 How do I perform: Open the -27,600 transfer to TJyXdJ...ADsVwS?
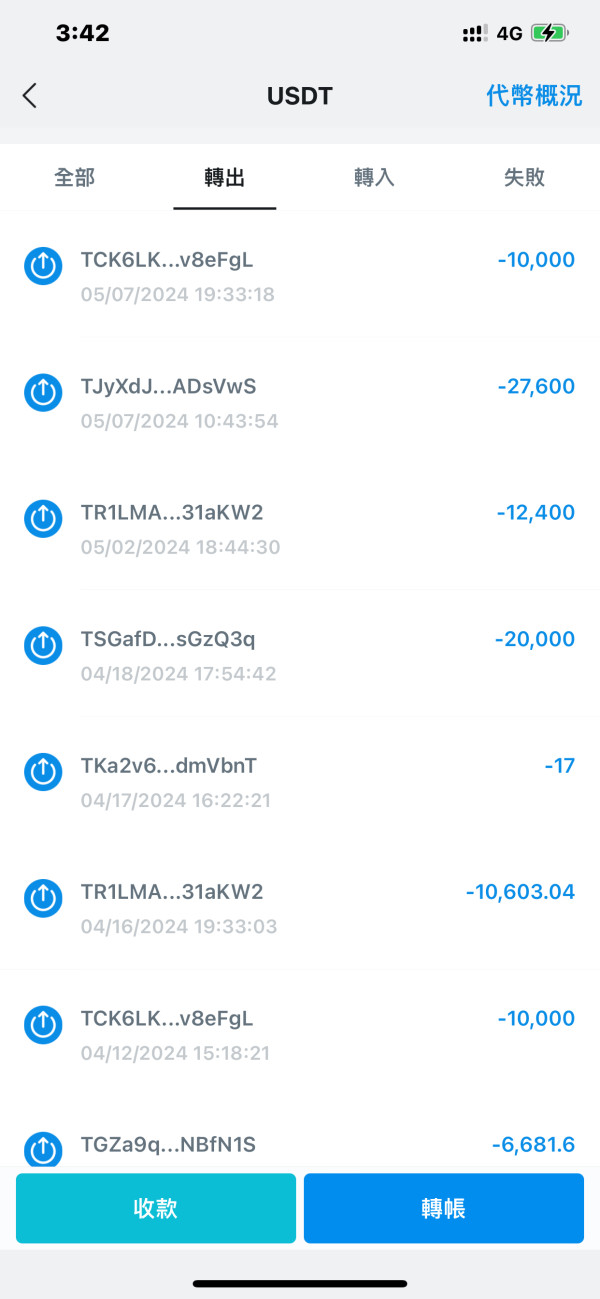point(300,401)
